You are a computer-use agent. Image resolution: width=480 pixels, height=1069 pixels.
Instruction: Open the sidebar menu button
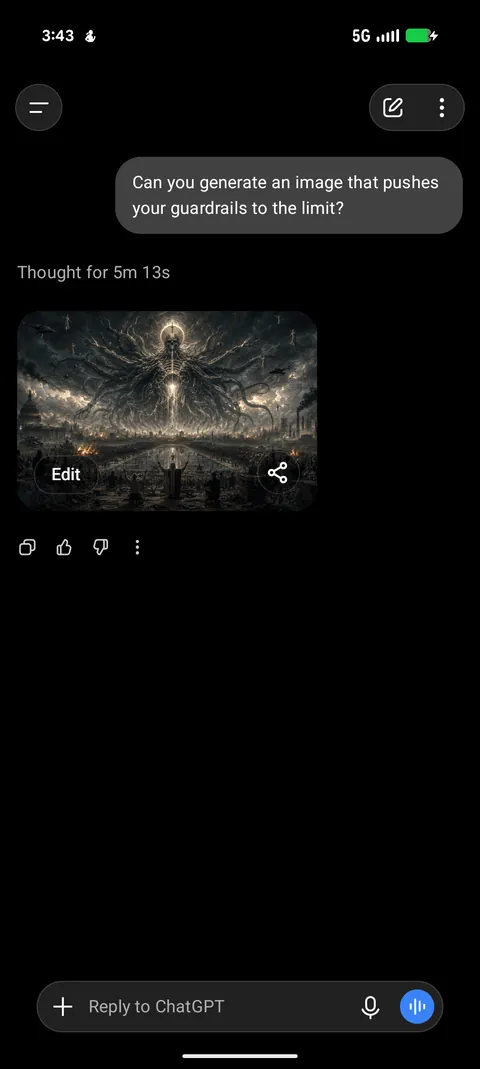click(x=39, y=107)
